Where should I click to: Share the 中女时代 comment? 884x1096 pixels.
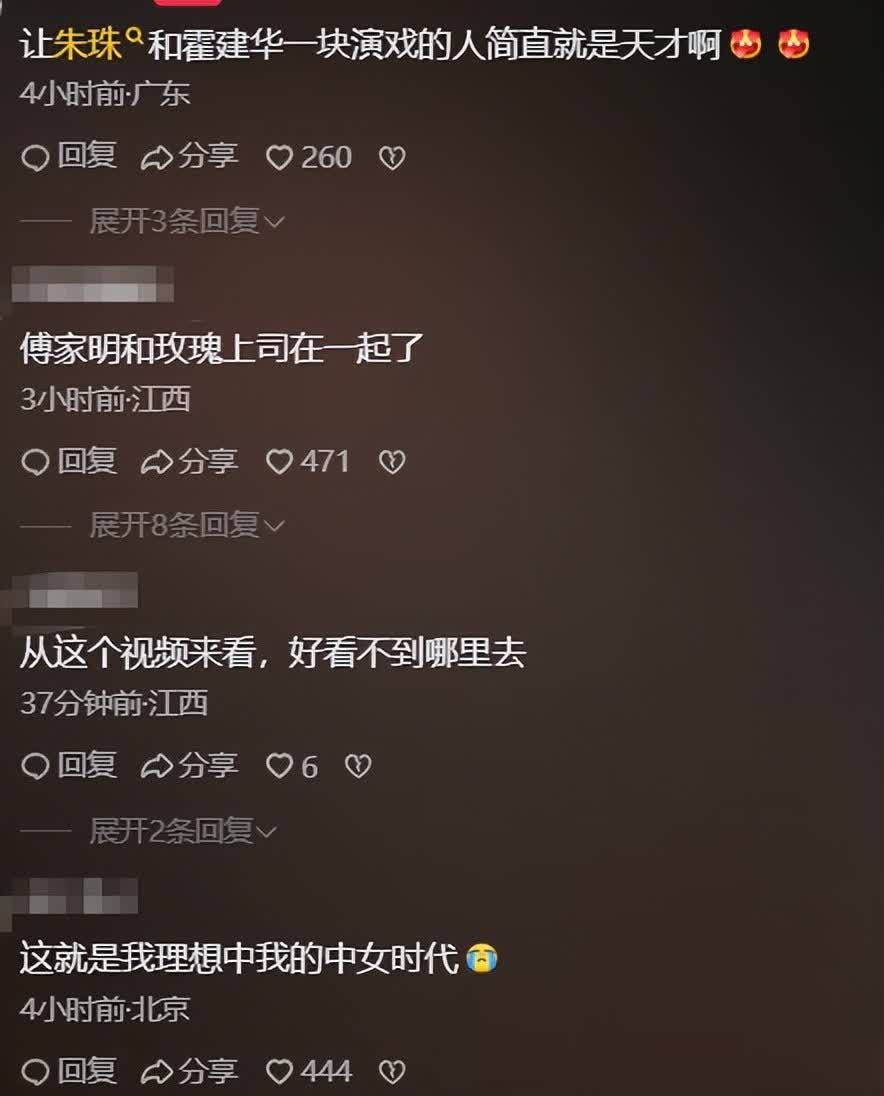(x=189, y=1071)
